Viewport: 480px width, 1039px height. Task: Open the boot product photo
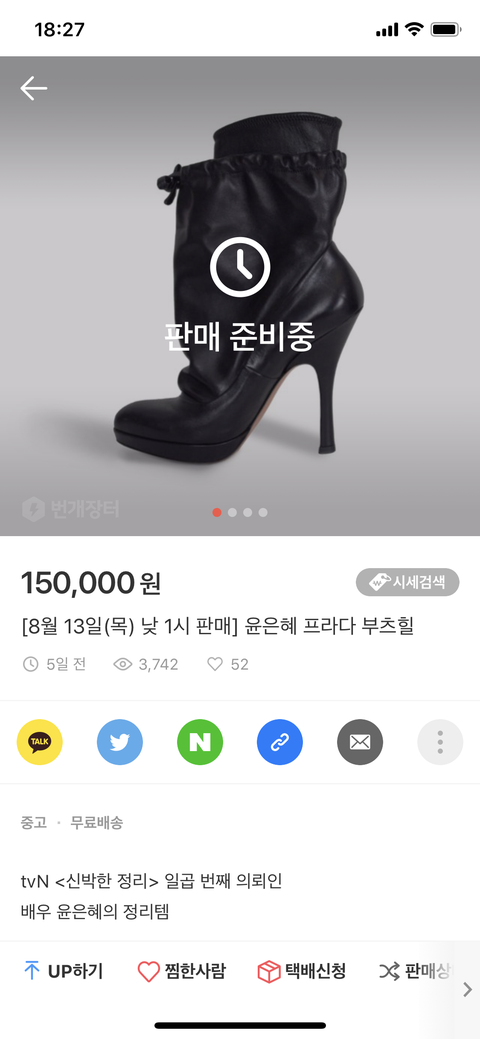[x=240, y=296]
